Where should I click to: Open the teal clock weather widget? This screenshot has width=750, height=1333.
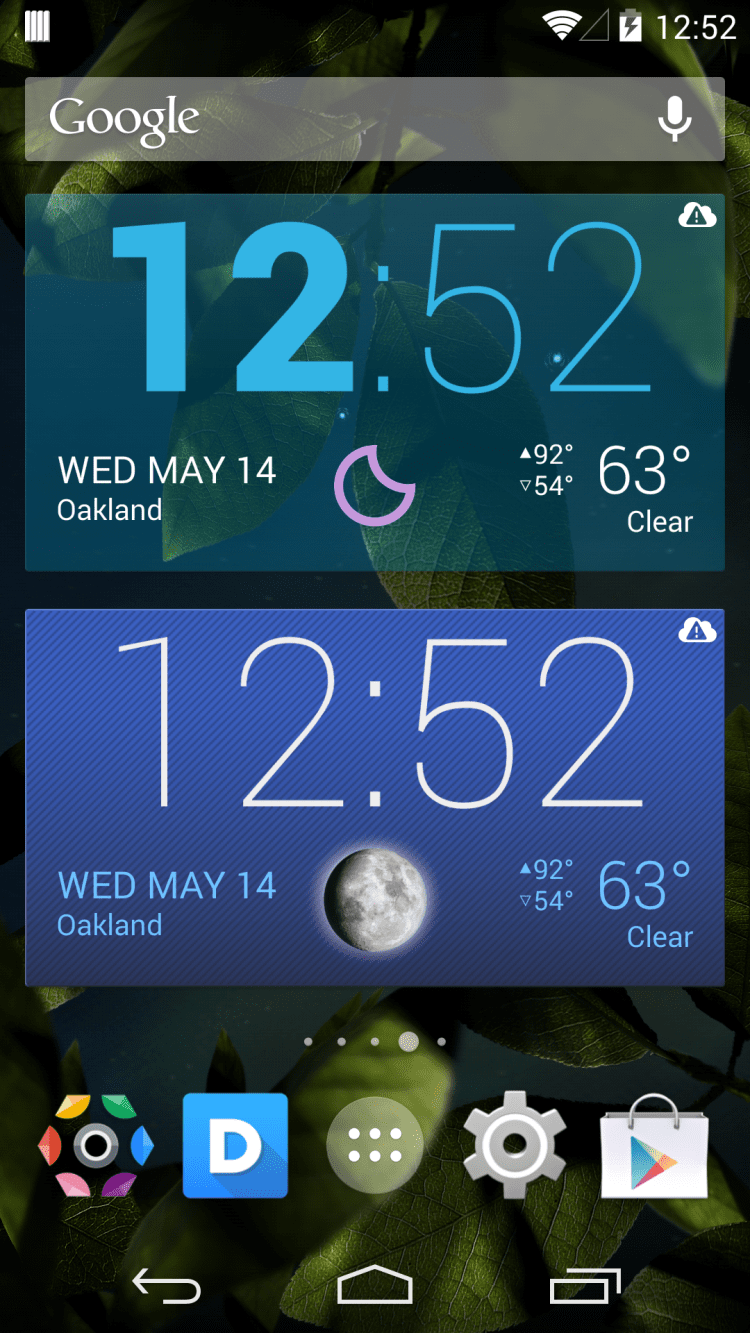coord(374,382)
